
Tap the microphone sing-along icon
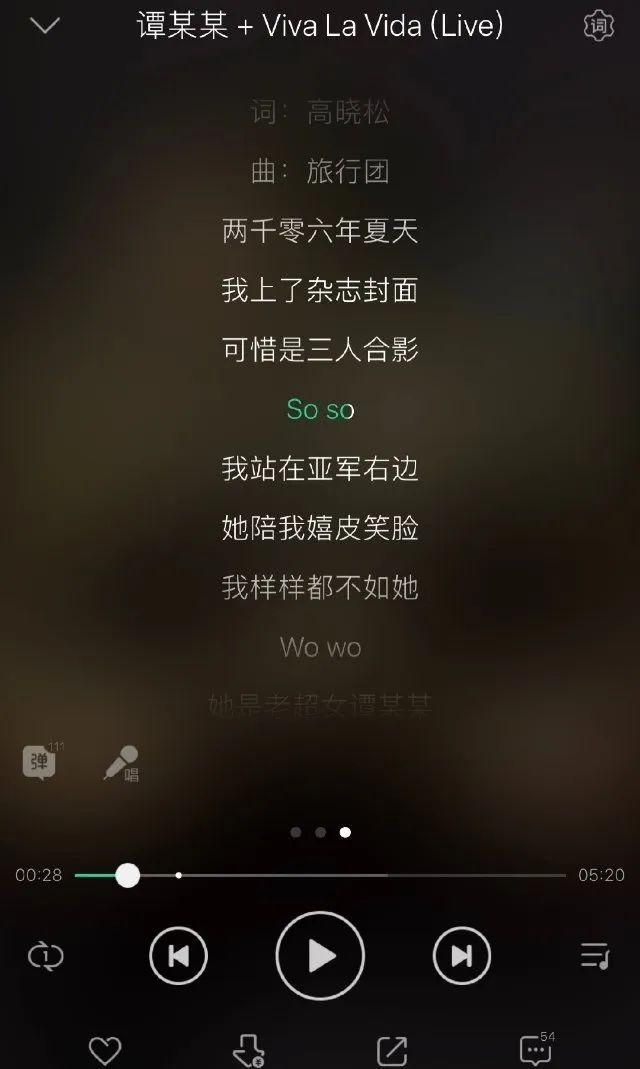click(x=121, y=763)
